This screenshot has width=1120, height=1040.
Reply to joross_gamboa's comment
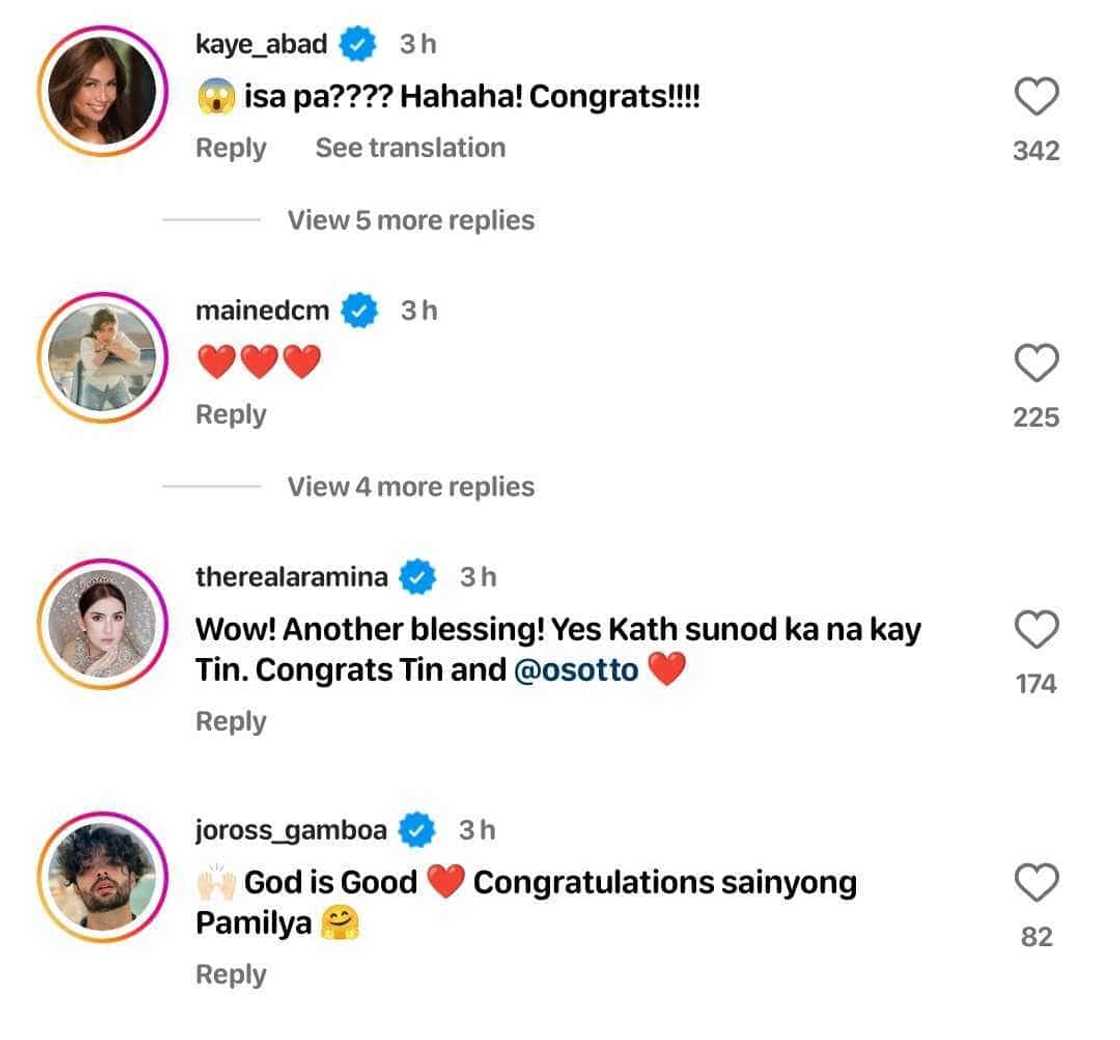point(231,974)
